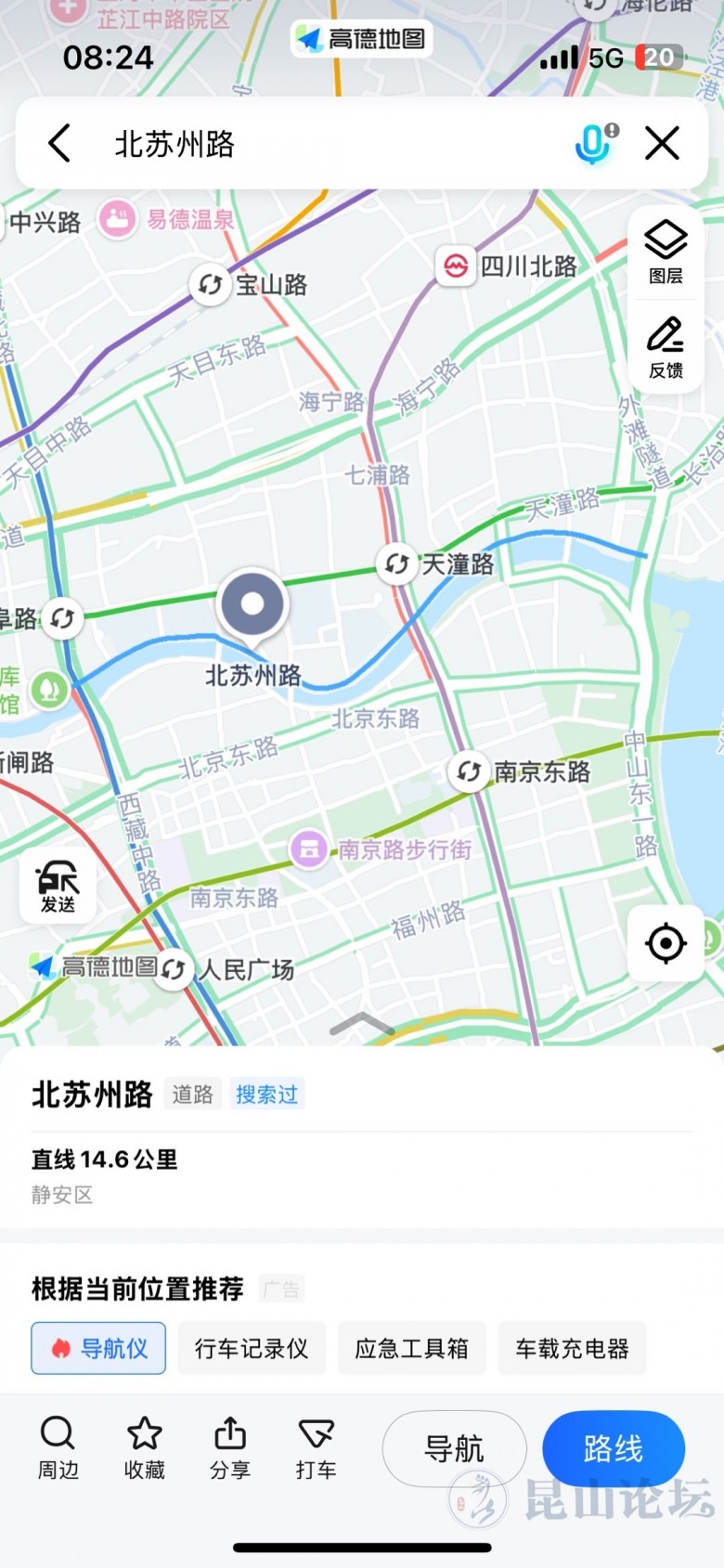
Task: Tap the voice search microphone
Action: click(594, 144)
